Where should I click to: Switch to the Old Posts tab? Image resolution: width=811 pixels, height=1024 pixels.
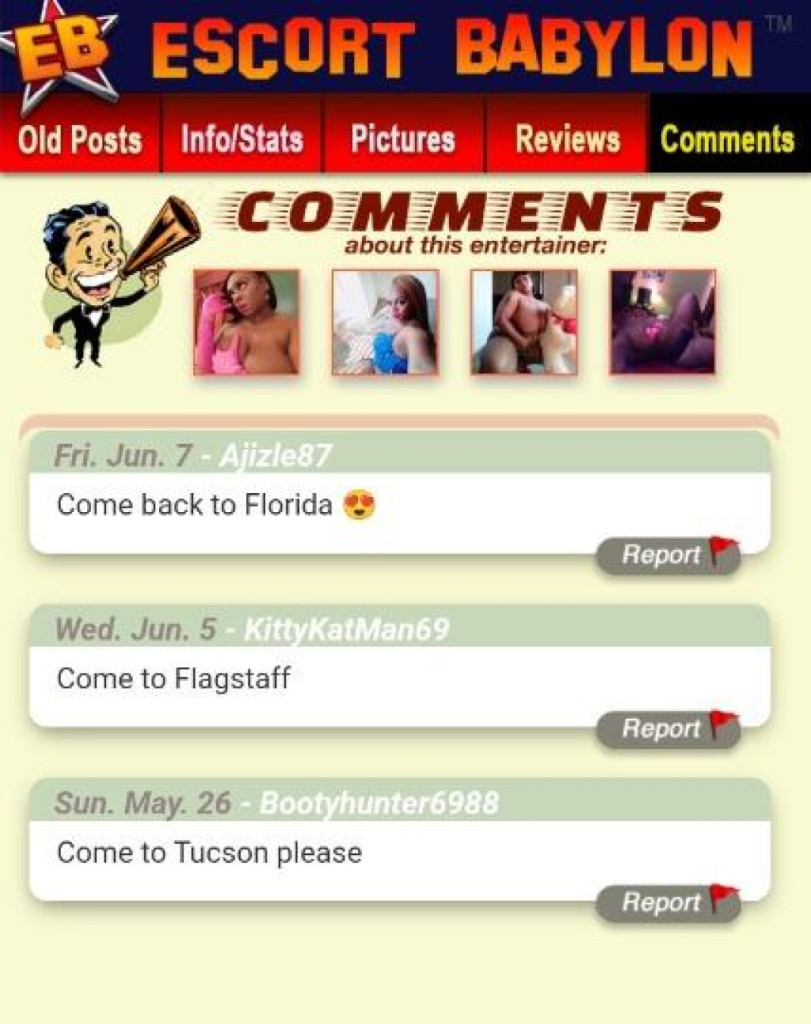[x=79, y=138]
